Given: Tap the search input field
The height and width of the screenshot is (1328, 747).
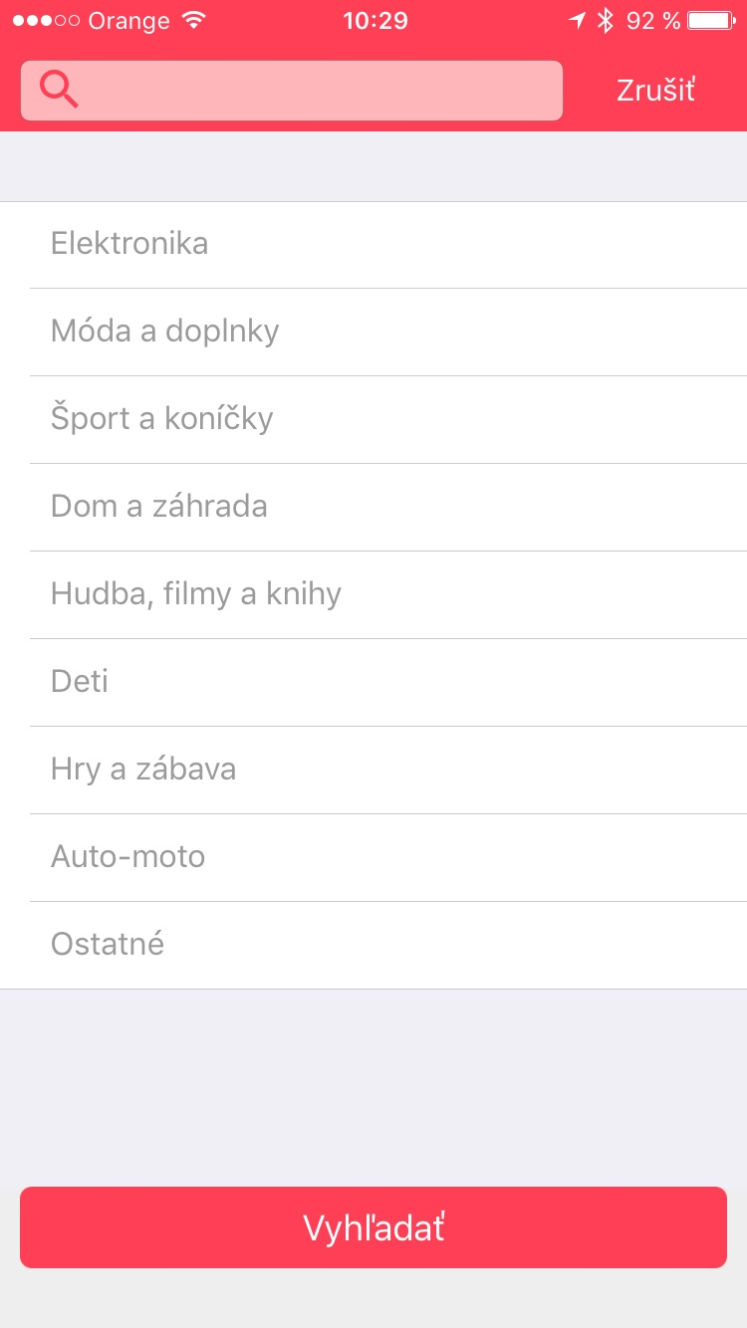Looking at the screenshot, I should [x=291, y=90].
